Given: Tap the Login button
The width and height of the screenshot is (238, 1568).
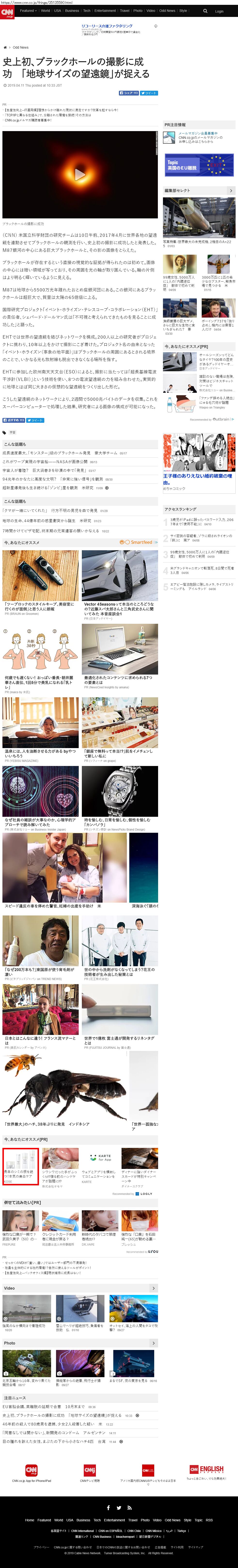Looking at the screenshot, I should (x=219, y=11).
